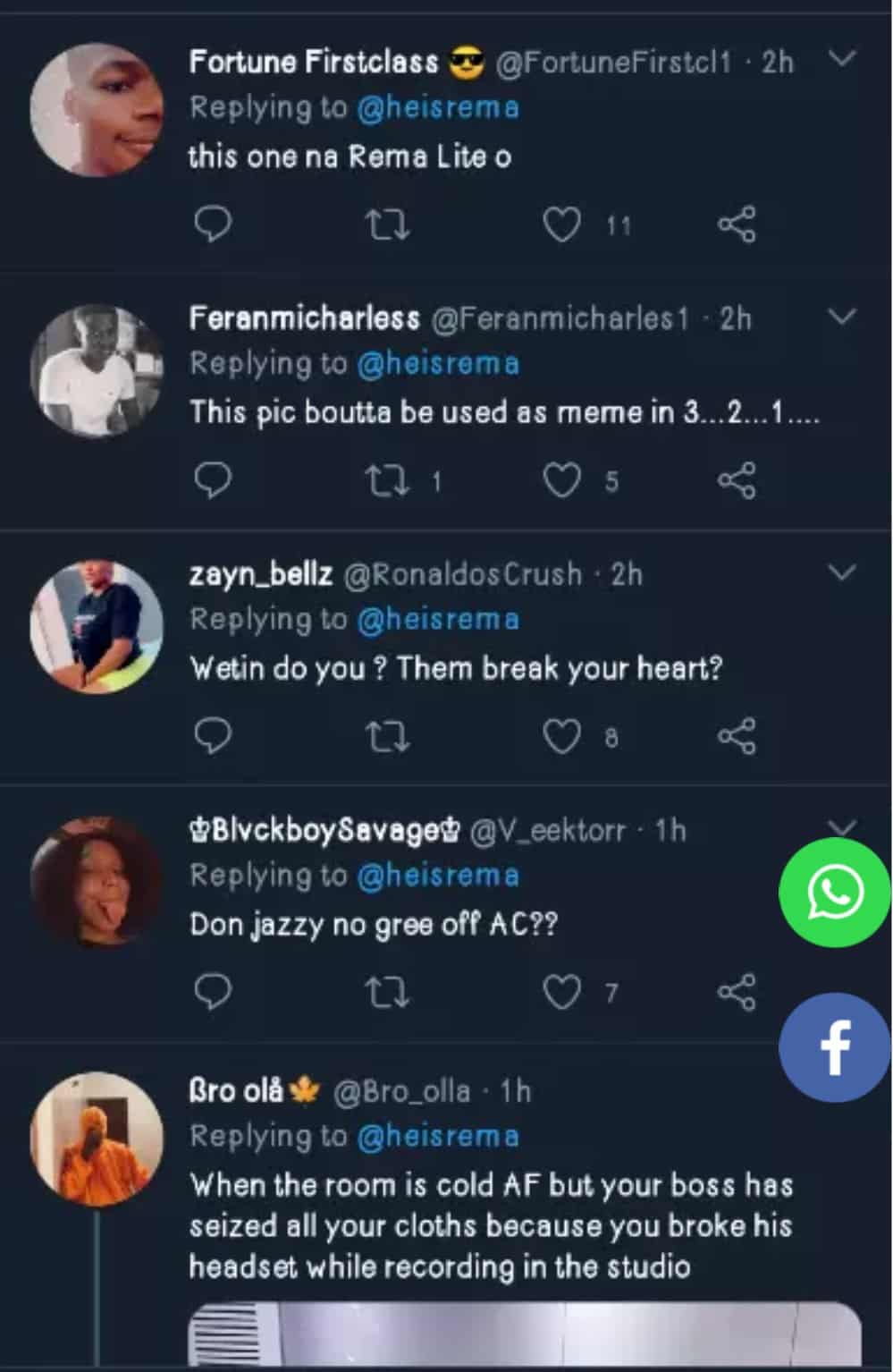Expand options on zayn_bellz's tweet
The width and height of the screenshot is (893, 1372).
pos(842,572)
